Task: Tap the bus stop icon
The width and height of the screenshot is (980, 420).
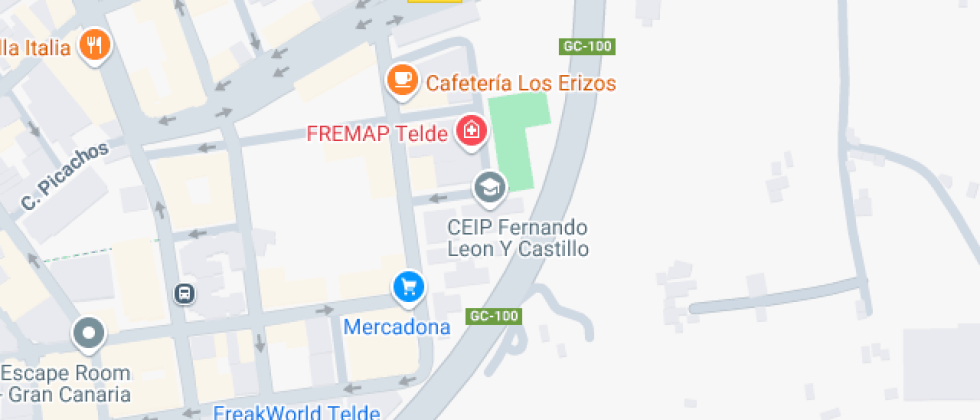Action: point(184,293)
